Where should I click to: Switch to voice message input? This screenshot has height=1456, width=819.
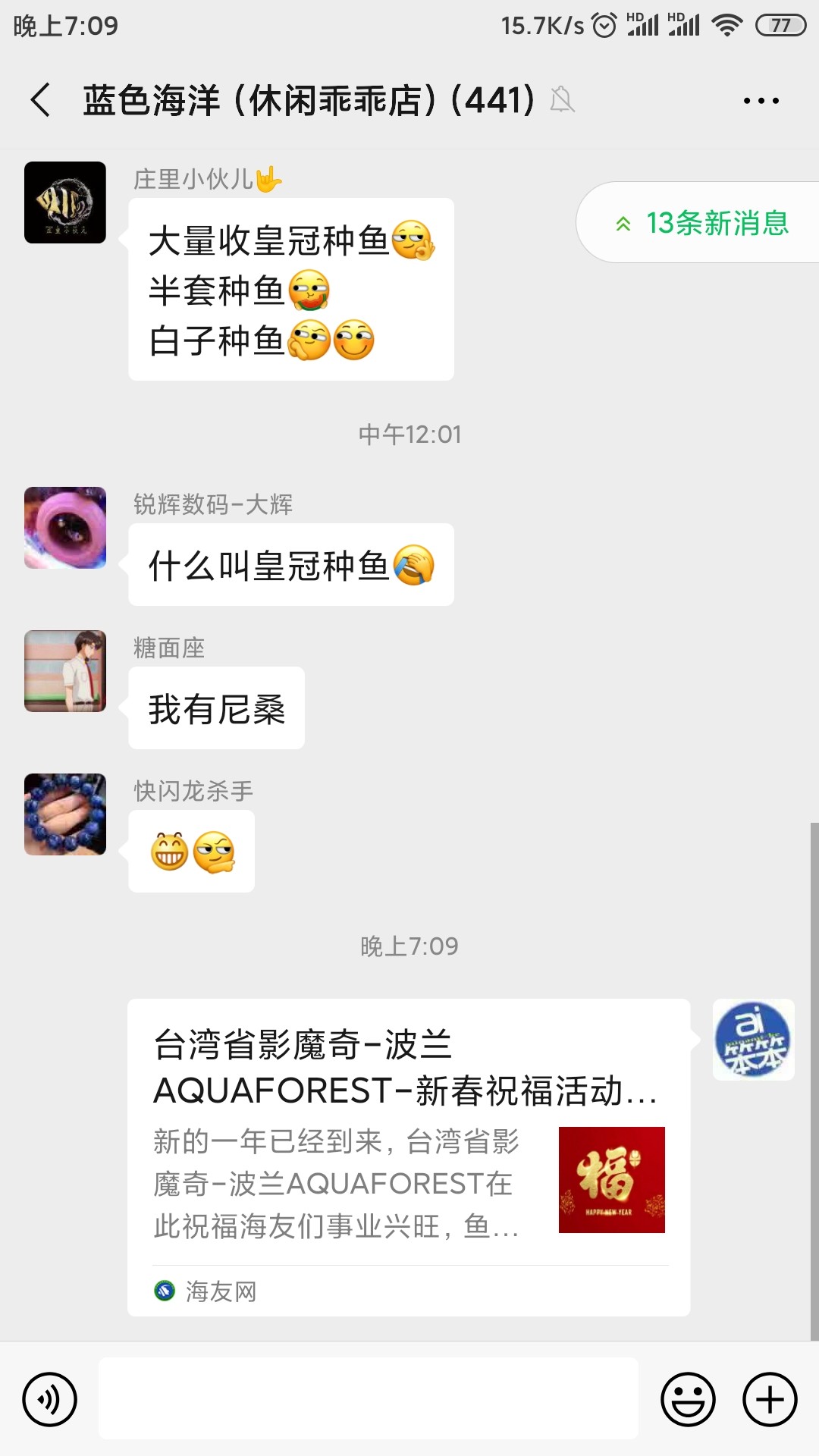(50, 1399)
